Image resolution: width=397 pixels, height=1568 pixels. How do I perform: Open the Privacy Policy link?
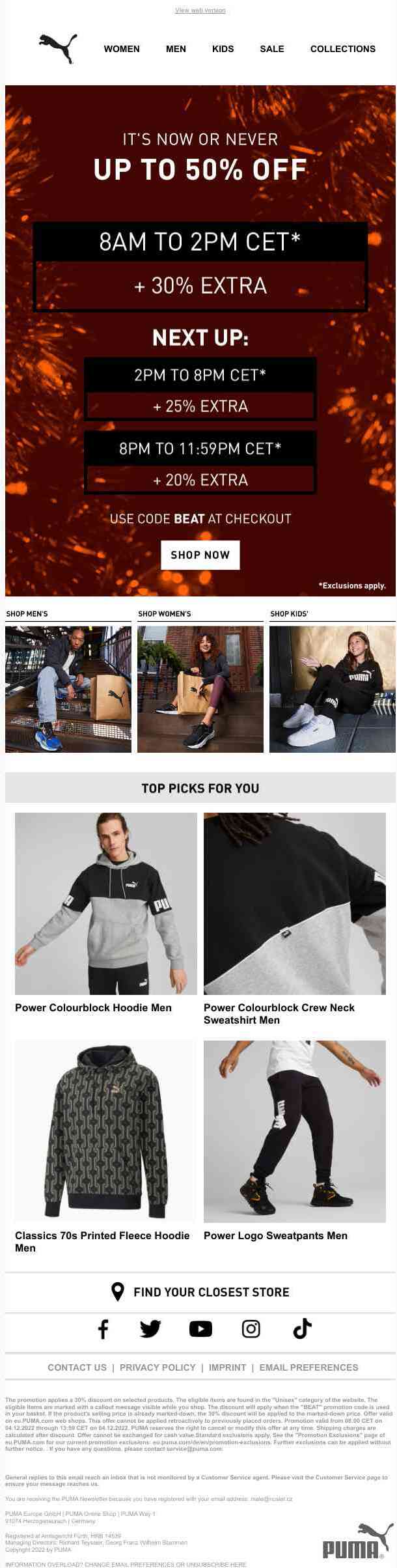pos(157,1367)
